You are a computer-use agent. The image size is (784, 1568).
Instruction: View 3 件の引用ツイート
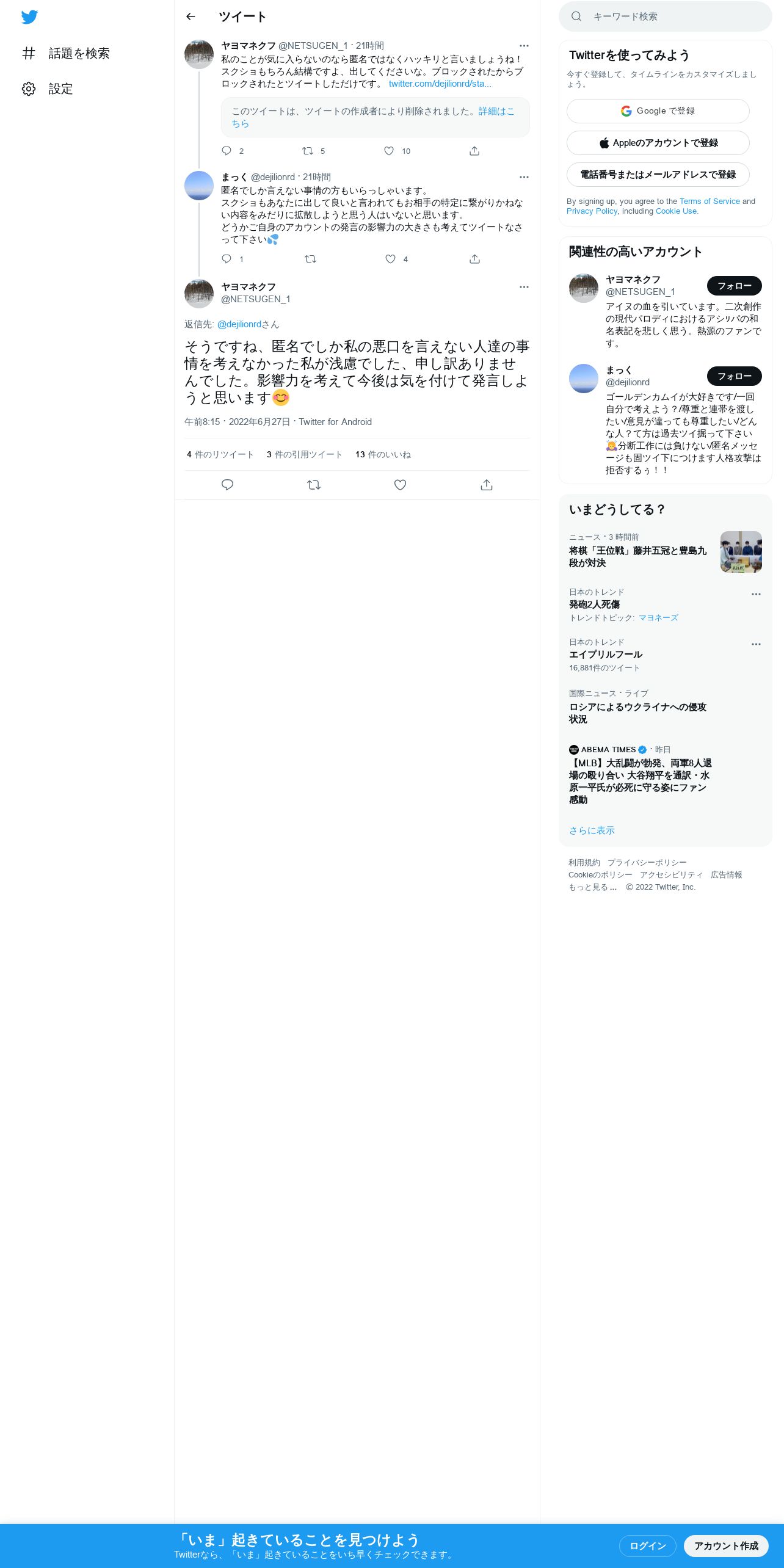[x=304, y=454]
